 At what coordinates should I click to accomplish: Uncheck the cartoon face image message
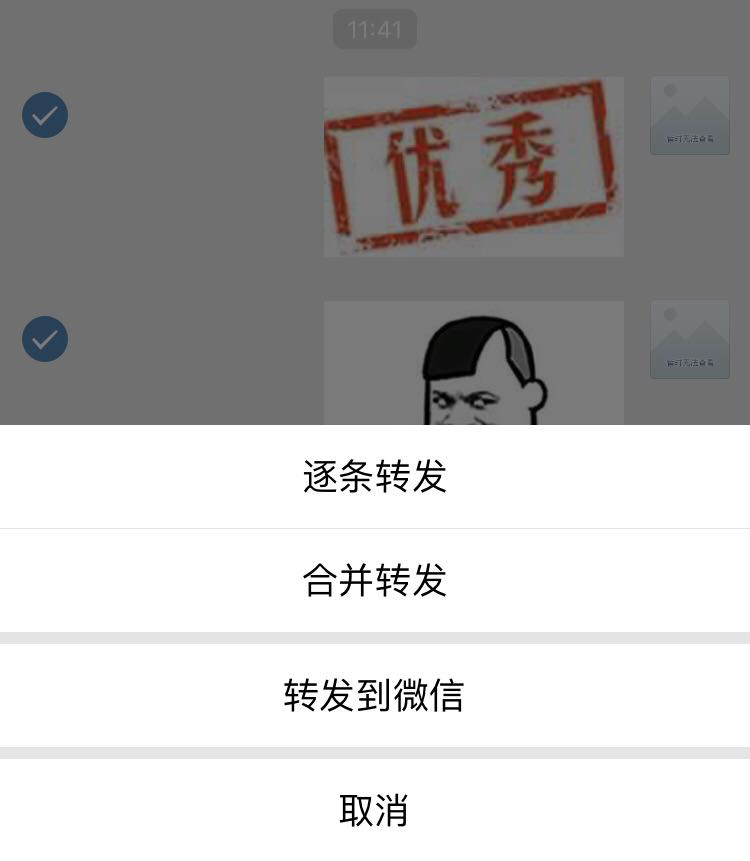[x=45, y=339]
